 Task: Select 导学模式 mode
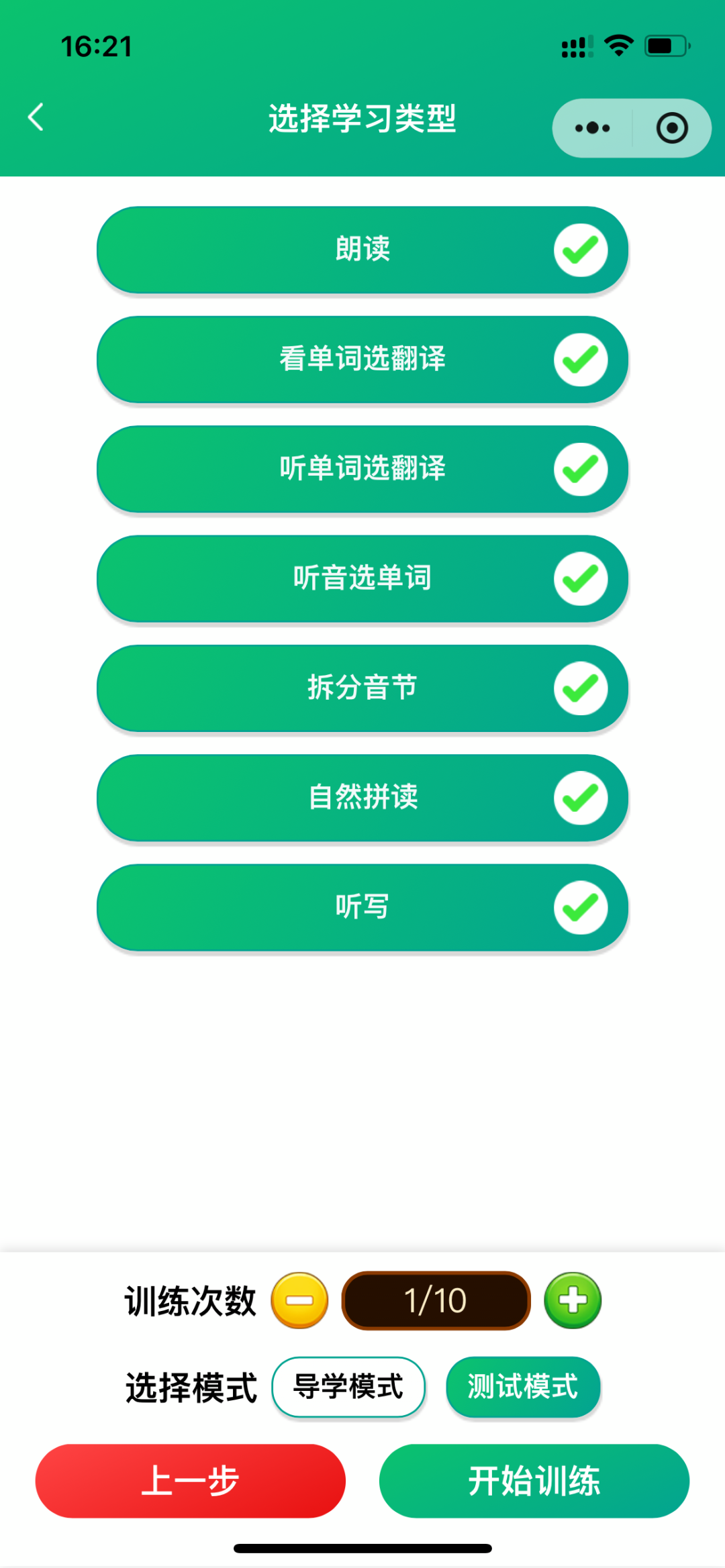tap(348, 1388)
